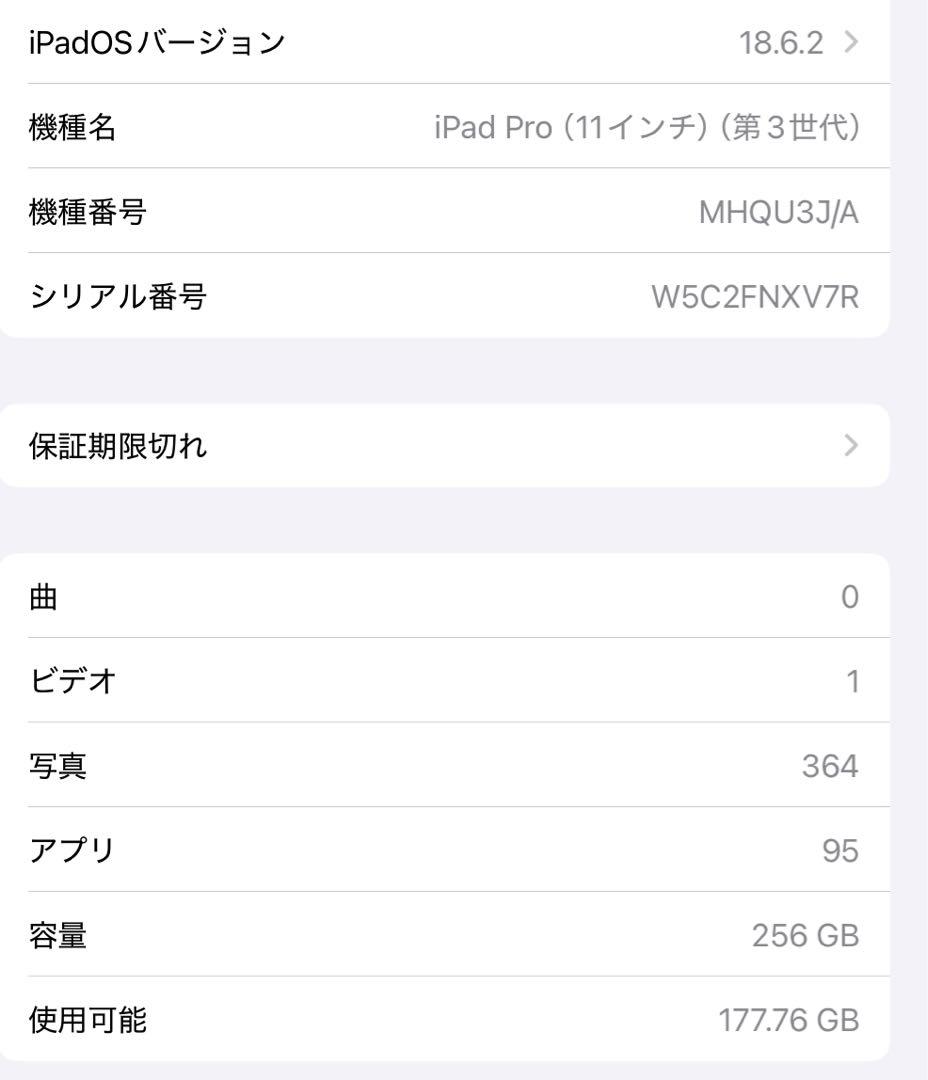Screen dimensions: 928x1080
Task: Tap the iPad Pro（11インチ）（第３世代）model name
Action: coord(650,127)
